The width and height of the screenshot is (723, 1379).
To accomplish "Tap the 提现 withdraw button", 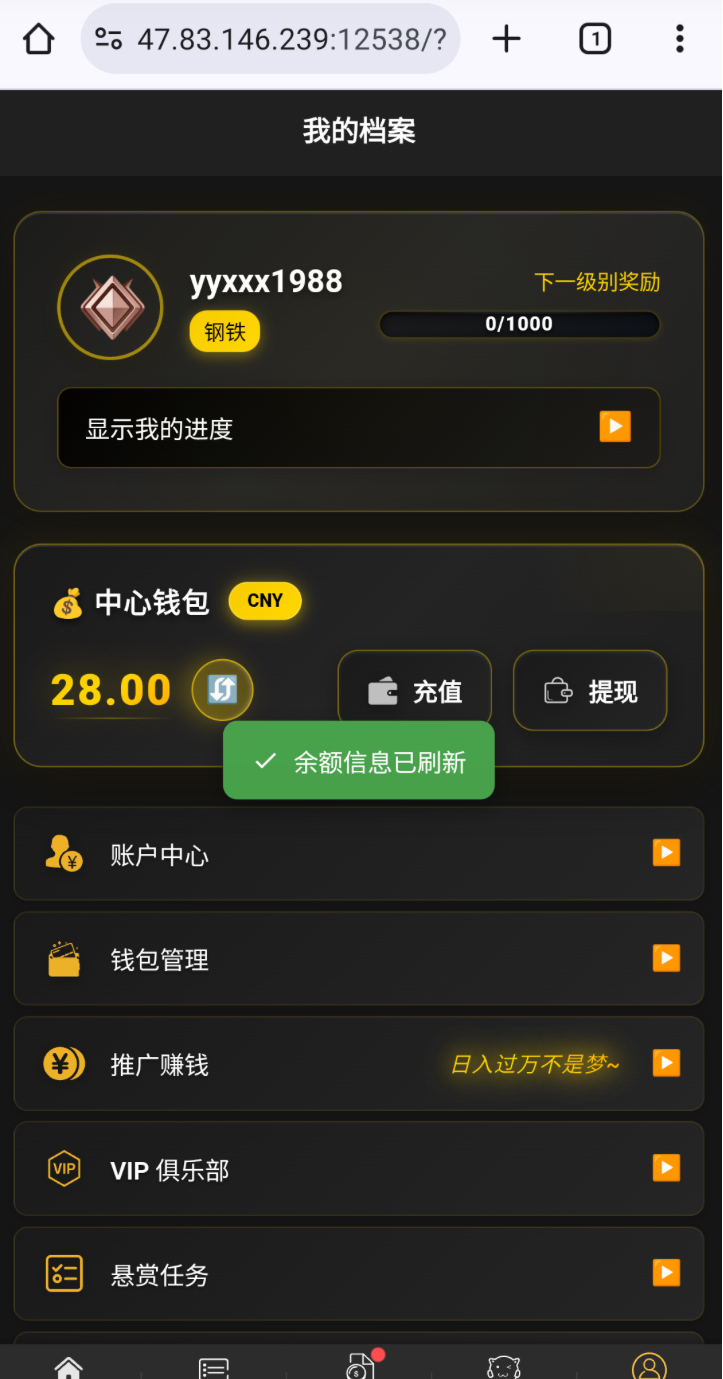I will [590, 691].
